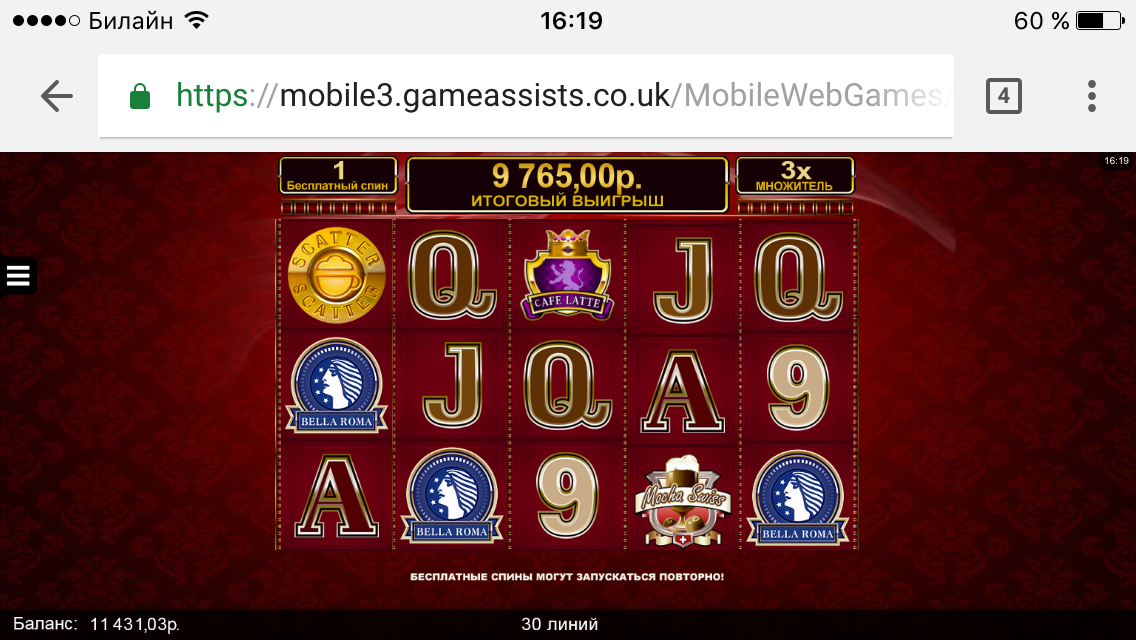Open the tab switcher showing 4 tabs
The height and width of the screenshot is (640, 1136).
point(1003,96)
